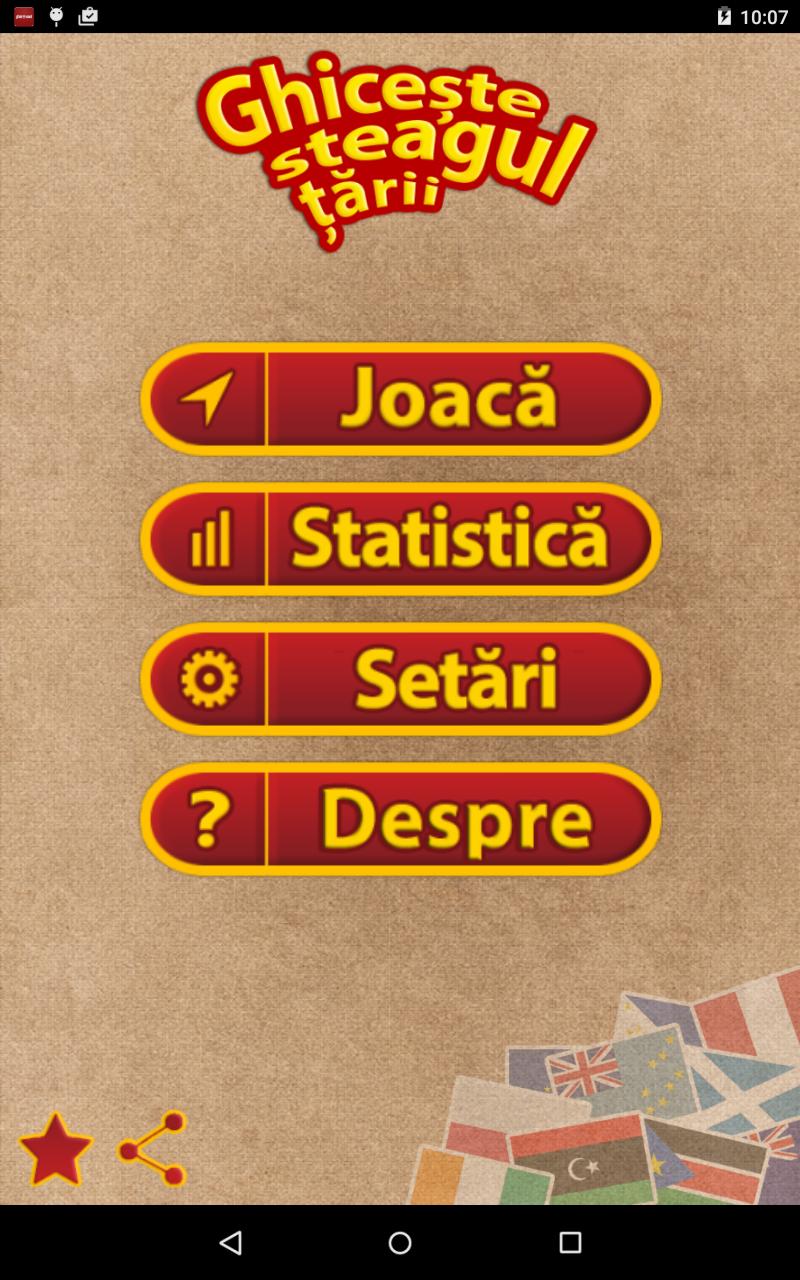Rate the app using the star icon
The height and width of the screenshot is (1280, 800).
point(55,1150)
